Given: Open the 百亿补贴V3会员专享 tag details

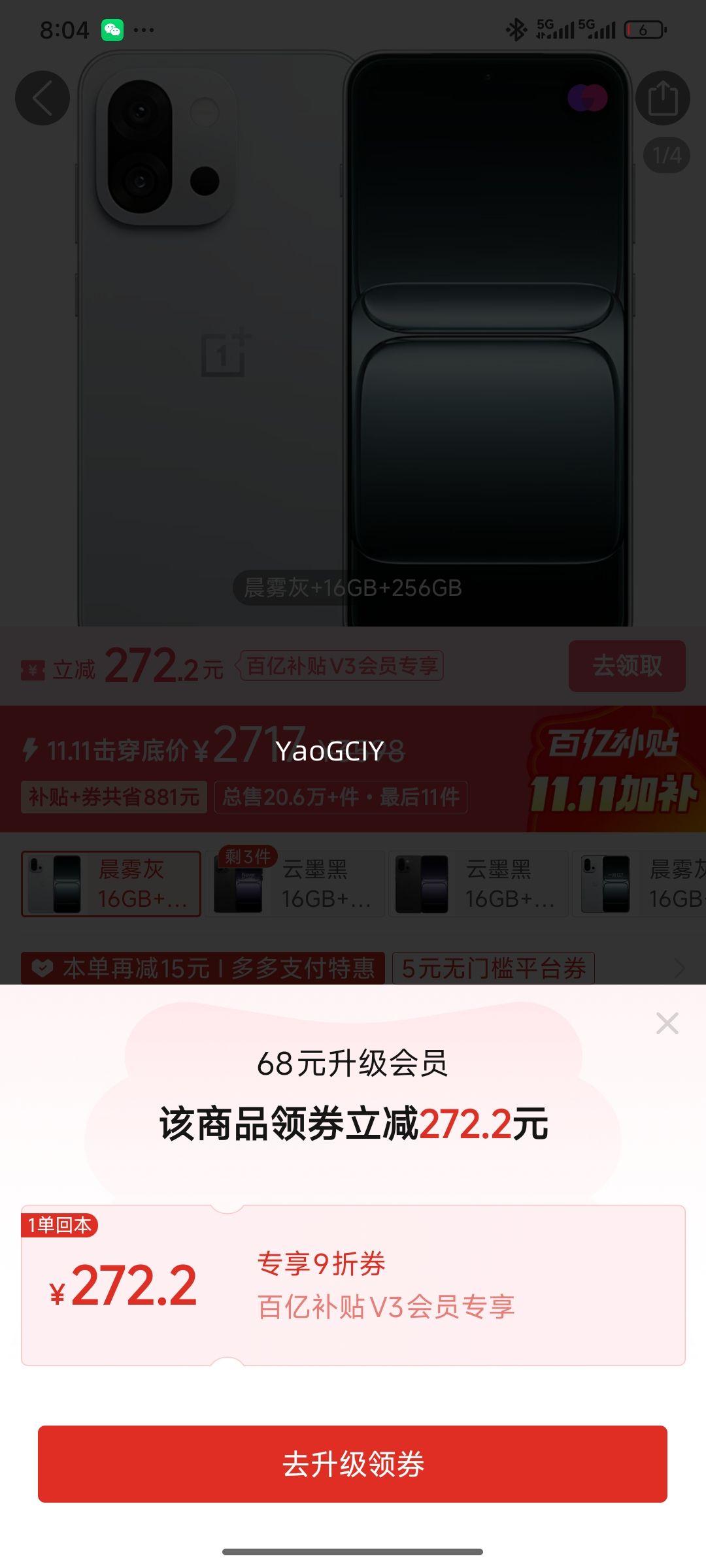Looking at the screenshot, I should click(340, 666).
